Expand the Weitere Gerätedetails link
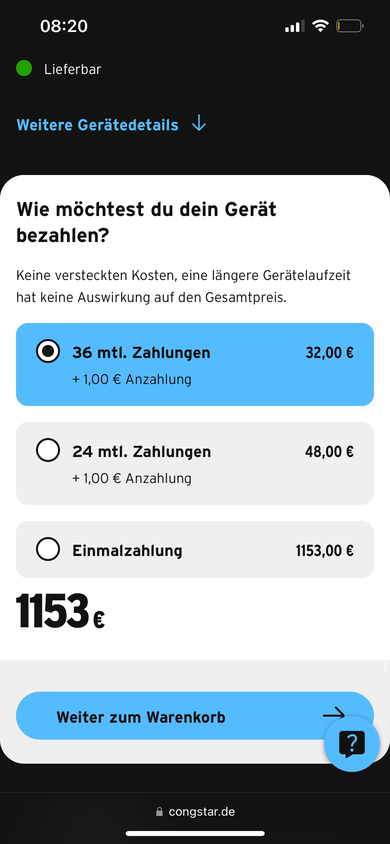The width and height of the screenshot is (390, 844). tap(111, 125)
